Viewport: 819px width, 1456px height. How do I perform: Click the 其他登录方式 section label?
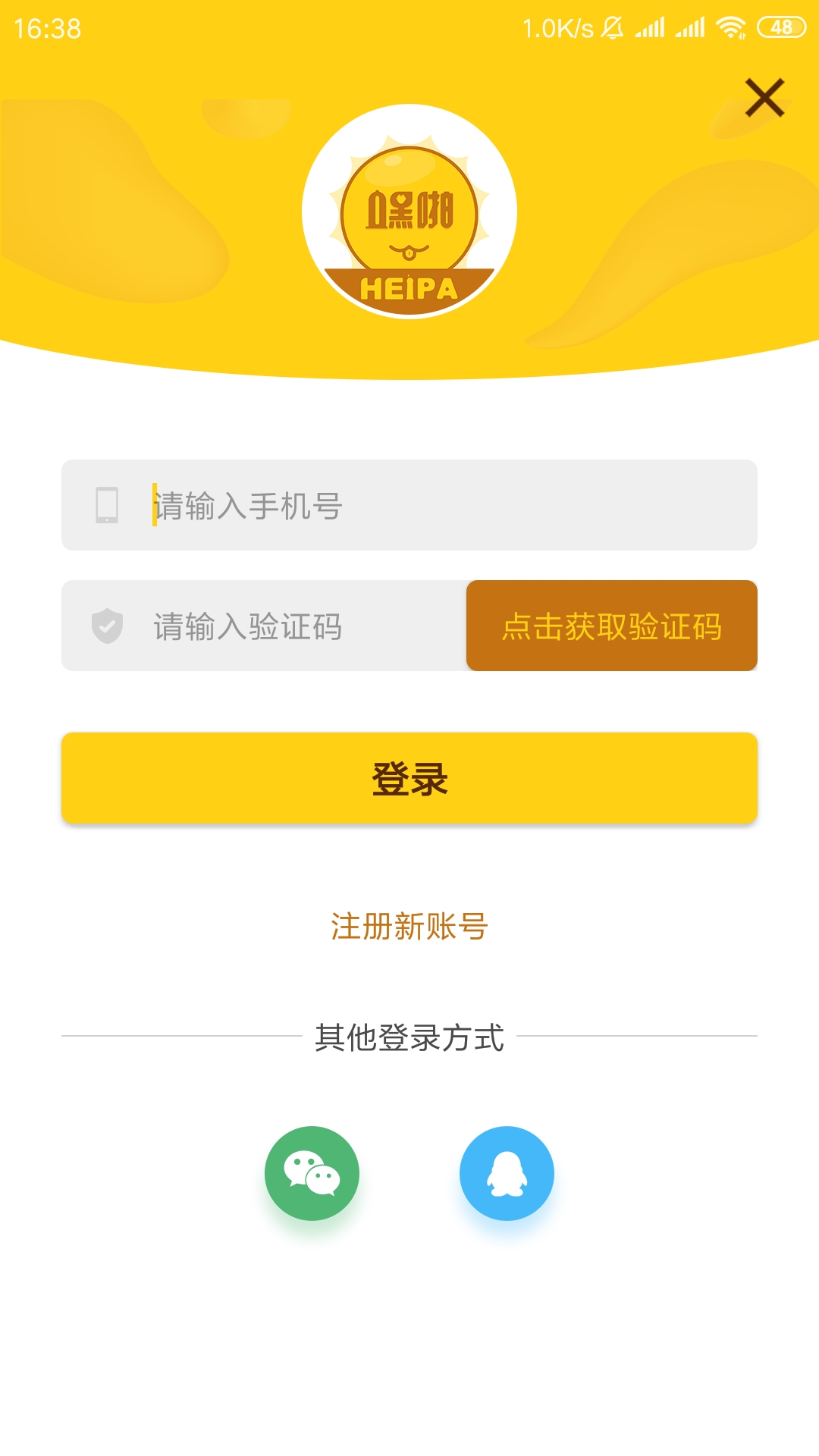click(409, 1036)
